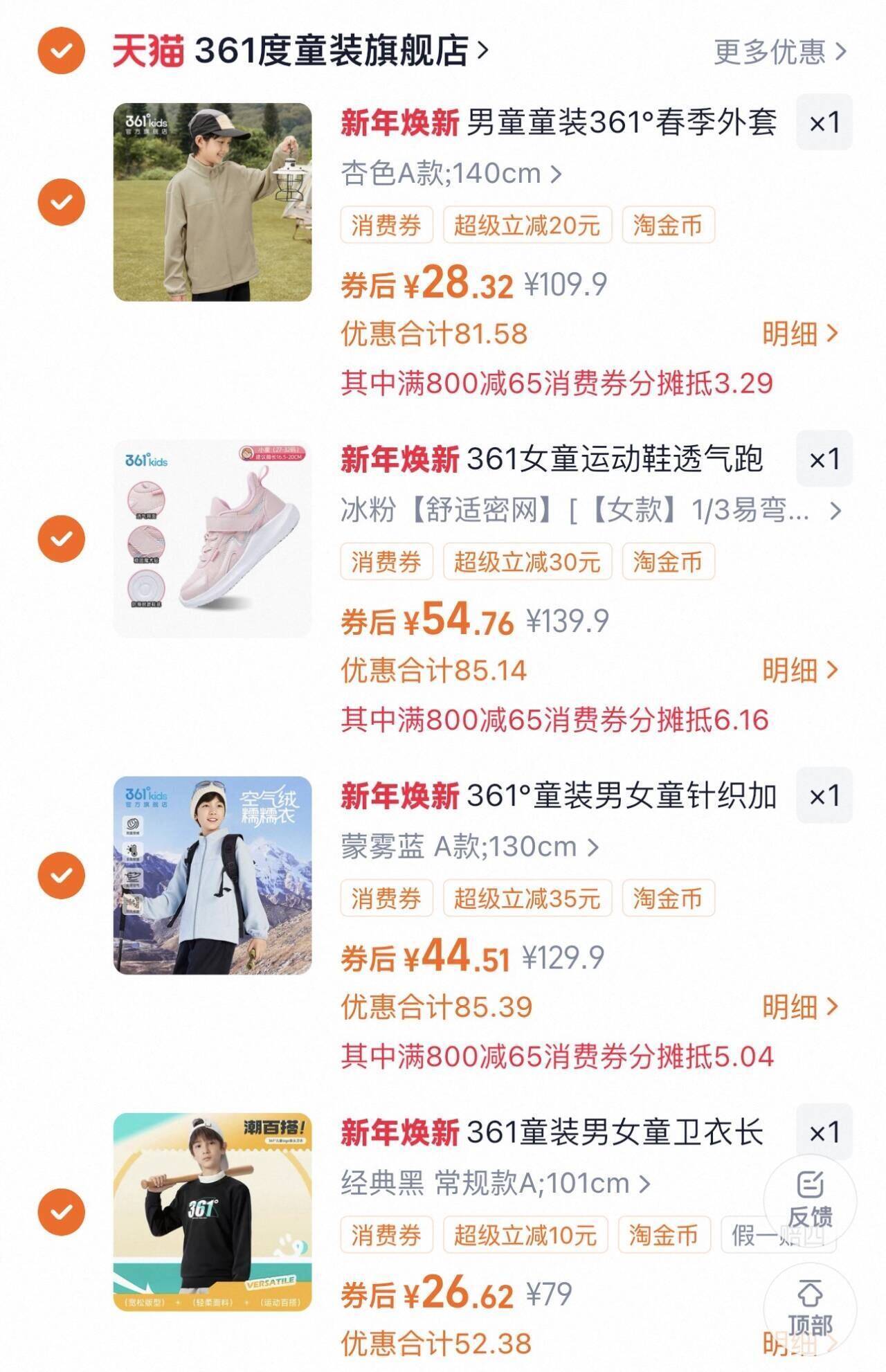View 明细 for 优惠合计85.14

pos(799,670)
